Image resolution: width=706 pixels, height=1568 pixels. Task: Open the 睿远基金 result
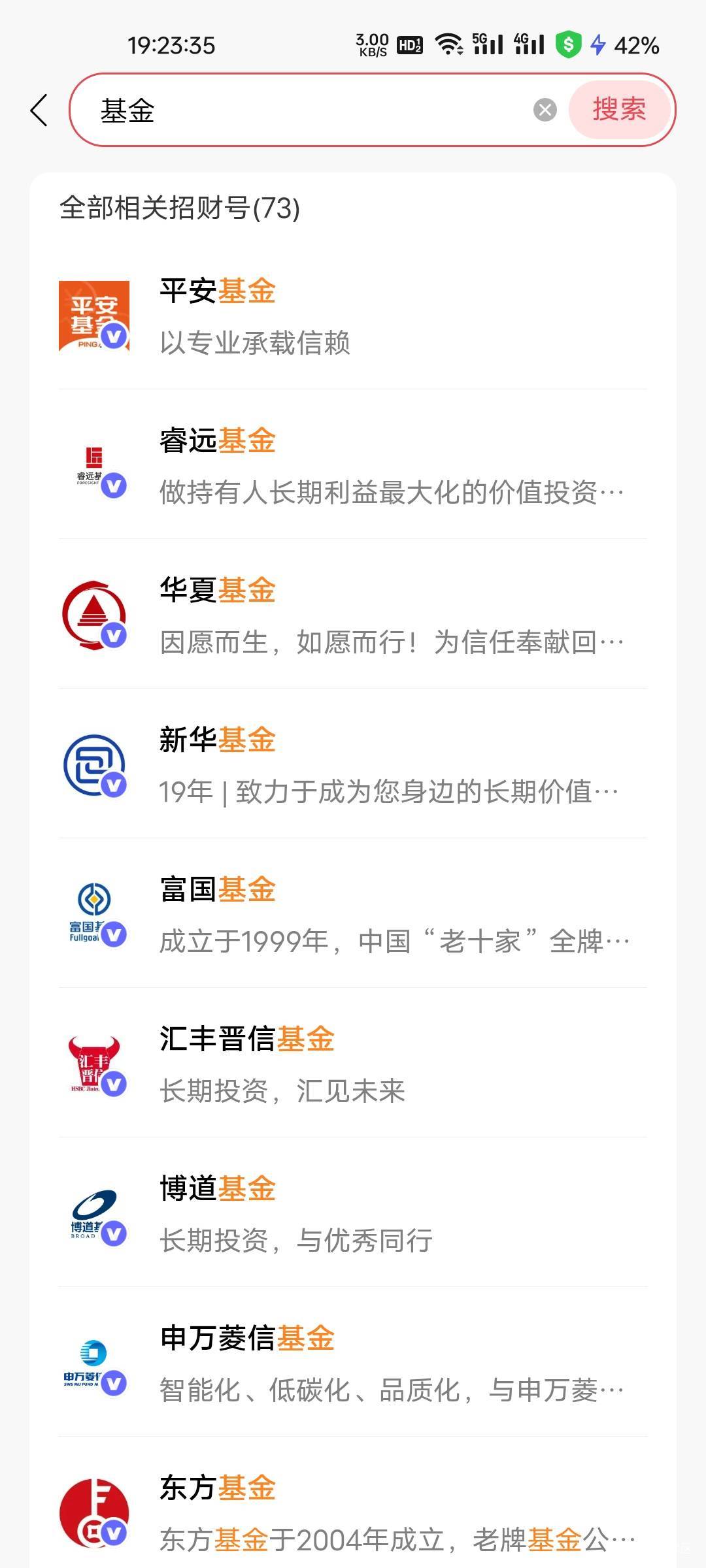(353, 465)
